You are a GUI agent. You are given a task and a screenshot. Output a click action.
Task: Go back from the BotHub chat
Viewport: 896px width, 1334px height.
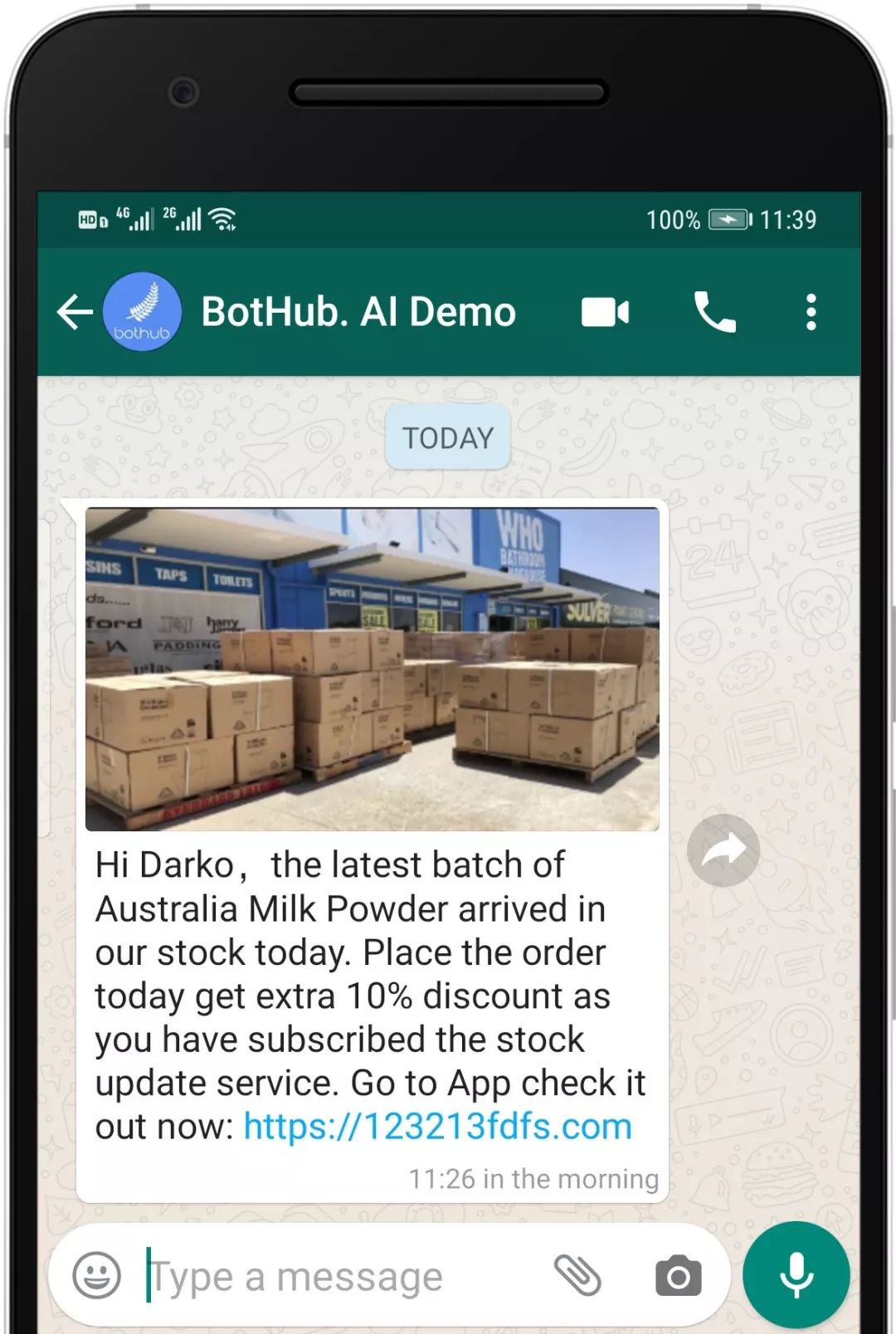coord(74,313)
